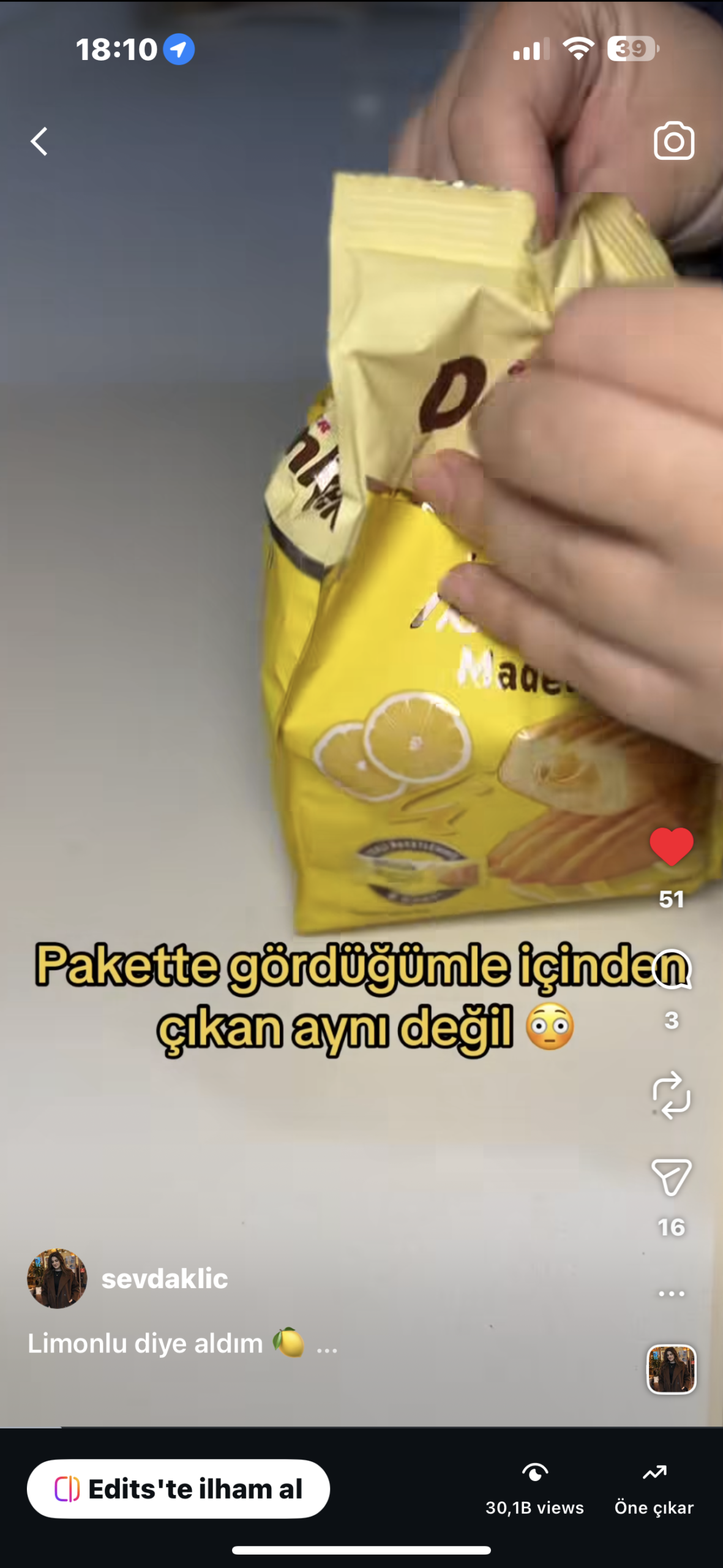Unlike the reel with the red heart
This screenshot has height=1568, width=723.
(671, 846)
